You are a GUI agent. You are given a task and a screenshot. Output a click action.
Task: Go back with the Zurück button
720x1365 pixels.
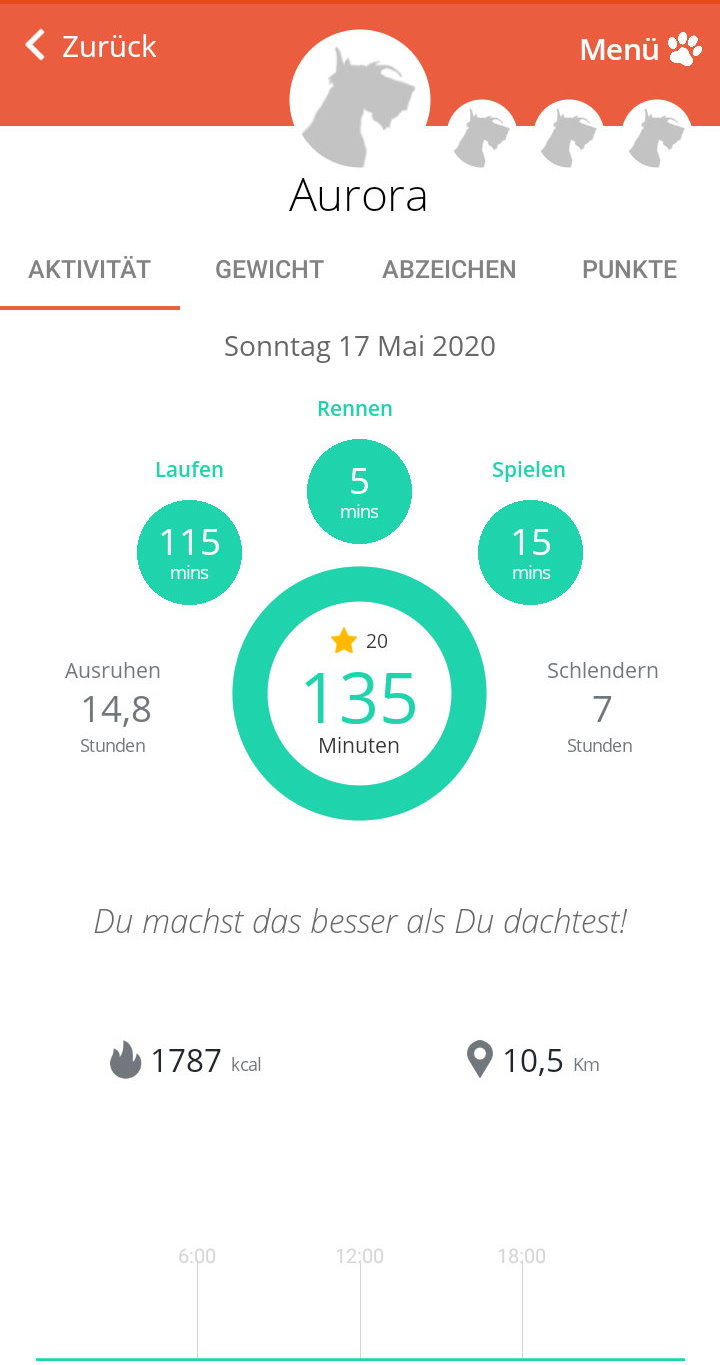(x=91, y=46)
